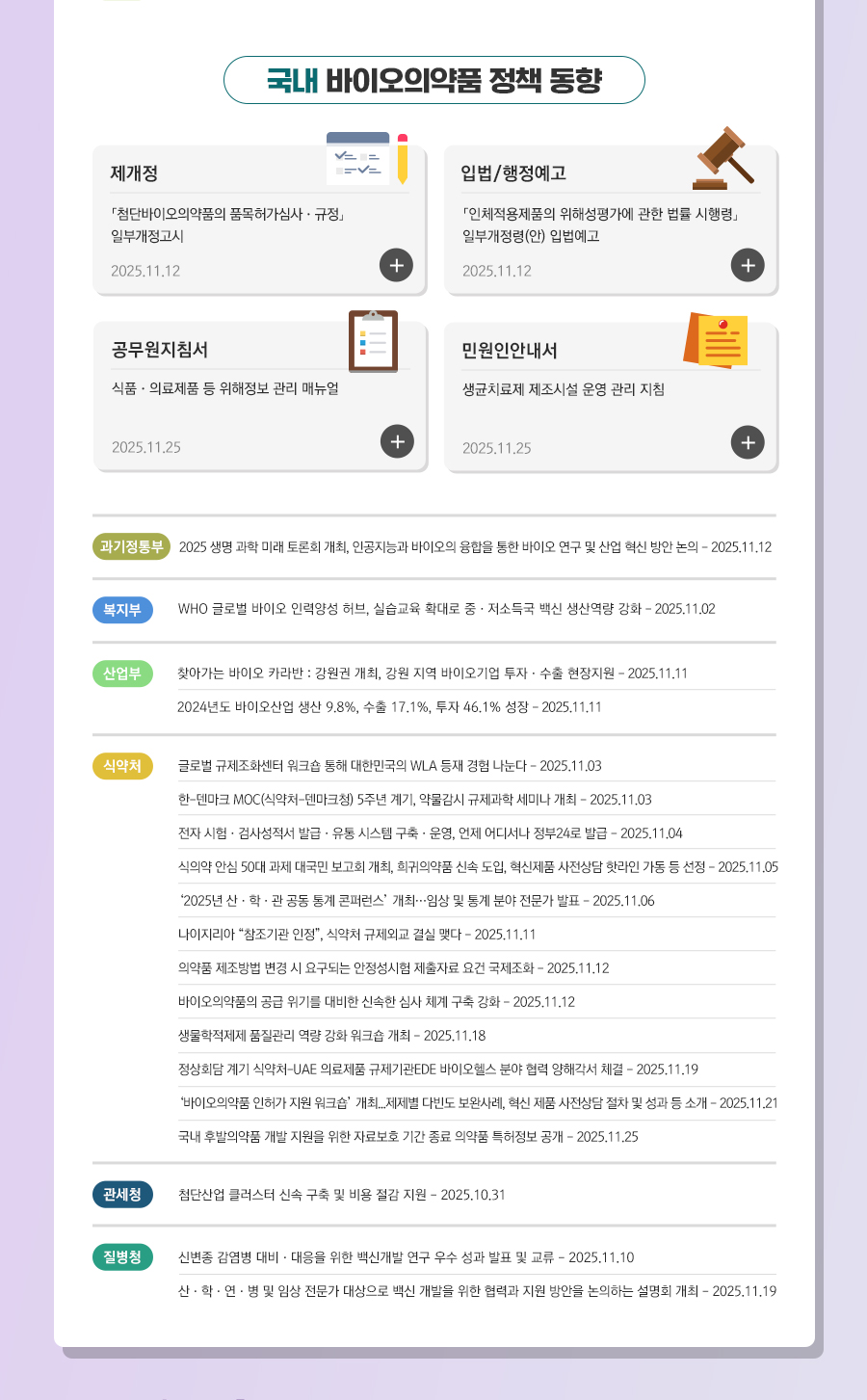Open the 입법/행정예고 card plus button

pos(748,265)
